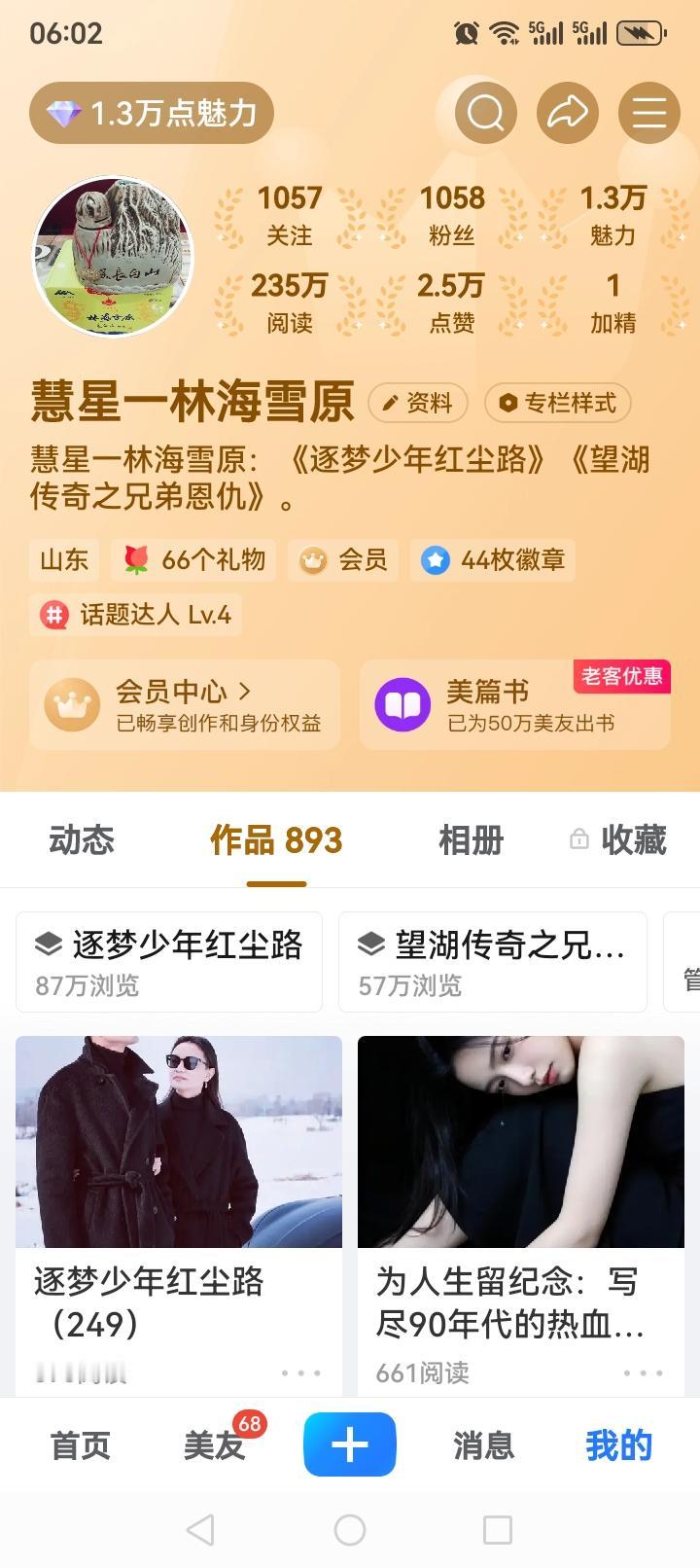Viewport: 700px width, 1568px height.
Task: Tap the rose icon next to 66个礼物
Action: tap(142, 559)
